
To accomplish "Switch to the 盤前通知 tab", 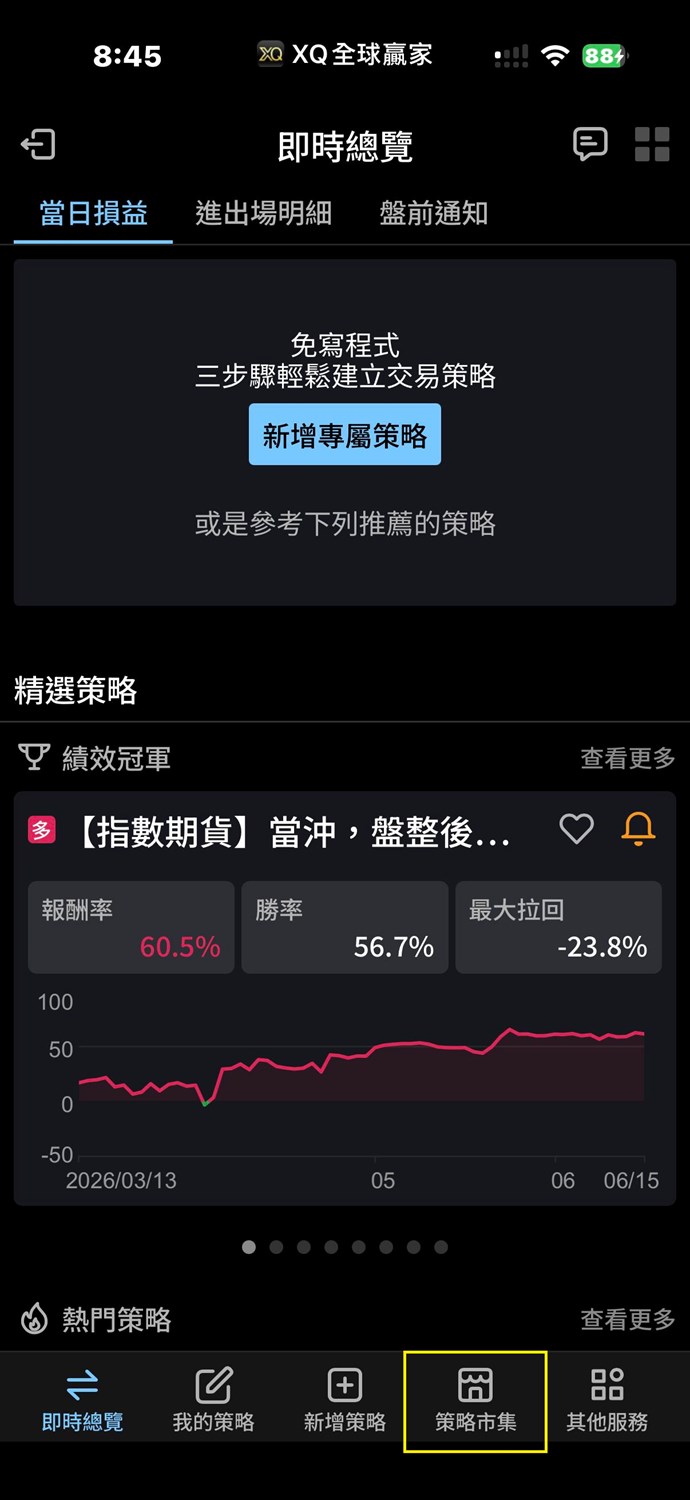I will [x=434, y=213].
